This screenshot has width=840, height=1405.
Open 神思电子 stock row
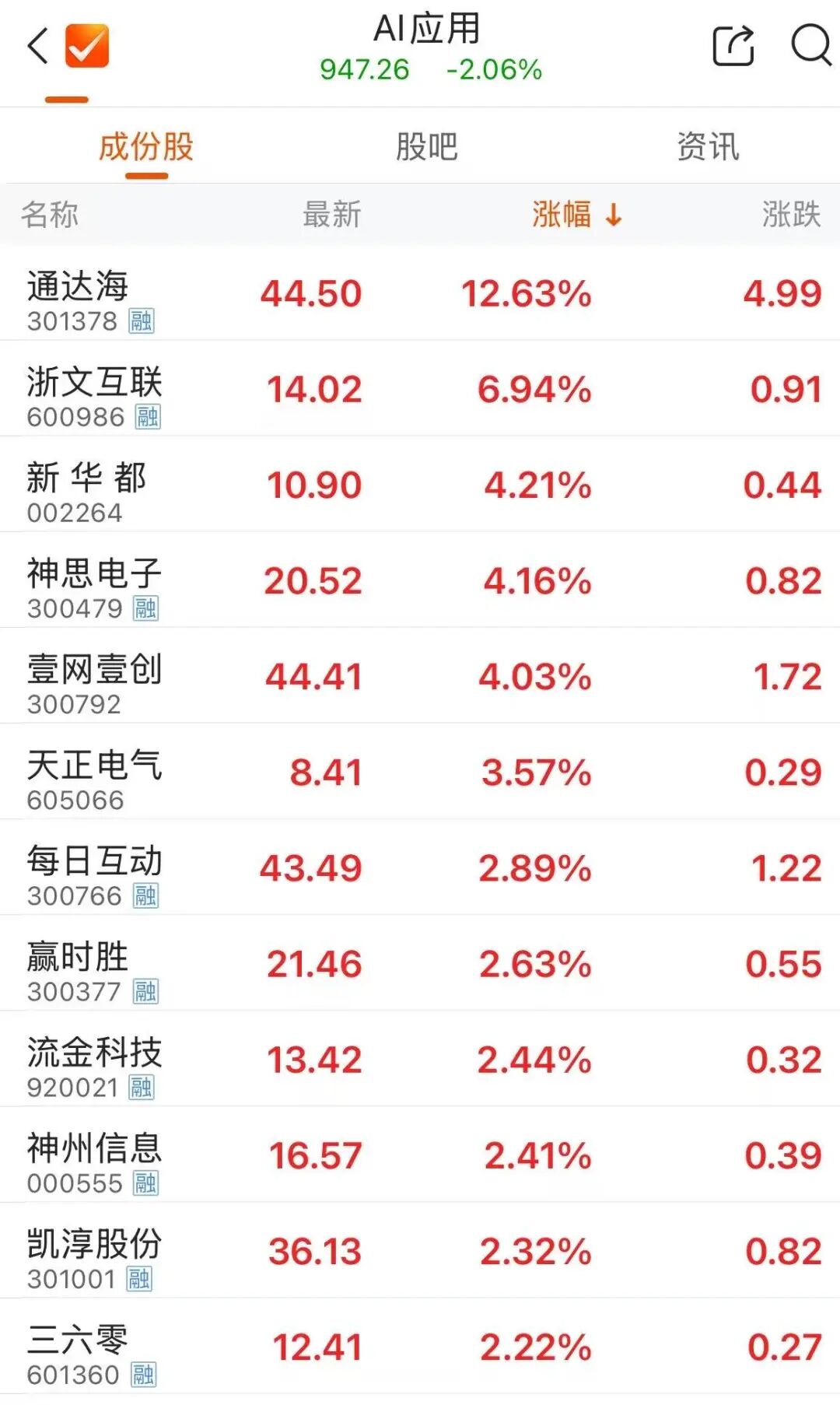tap(93, 580)
